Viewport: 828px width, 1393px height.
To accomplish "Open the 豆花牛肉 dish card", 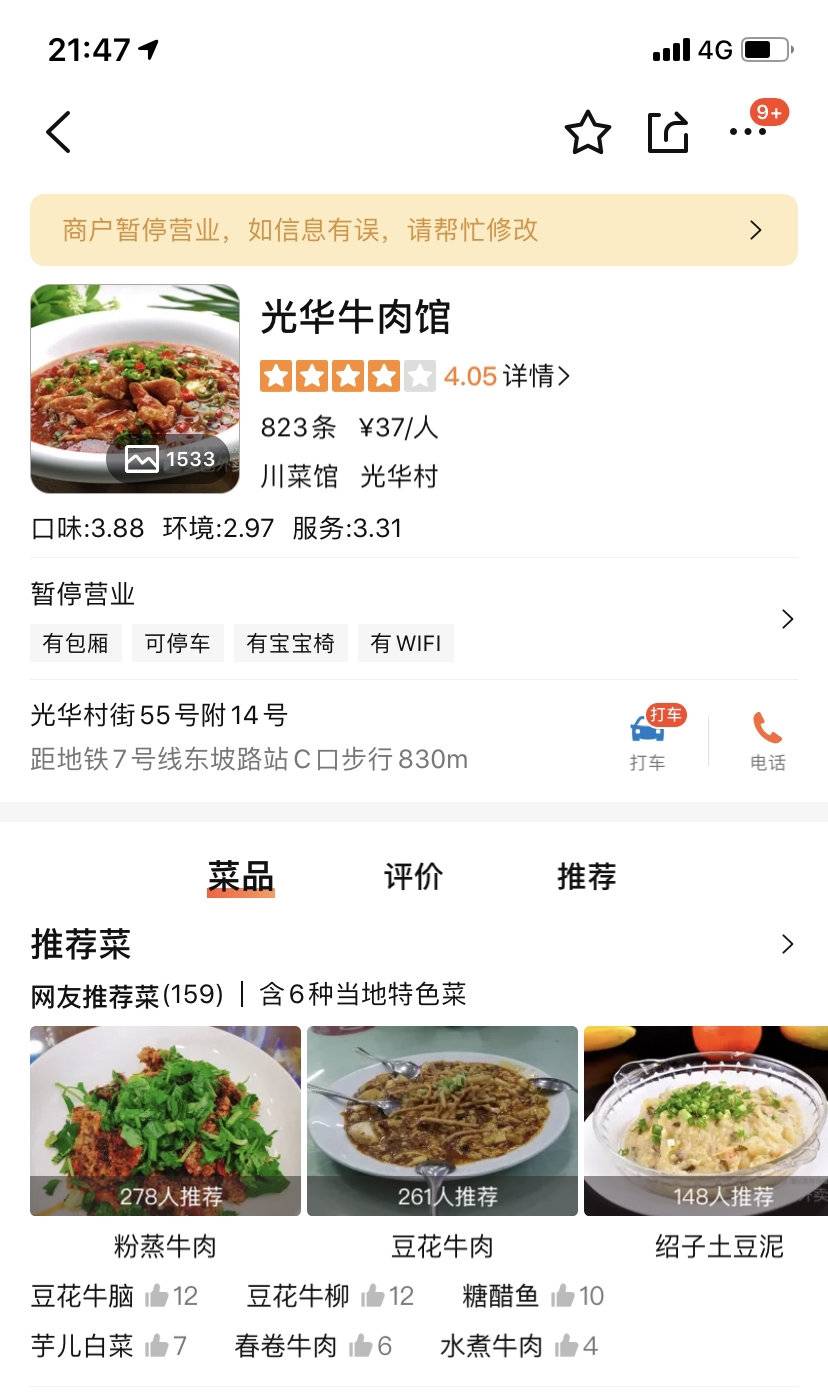I will point(442,1121).
